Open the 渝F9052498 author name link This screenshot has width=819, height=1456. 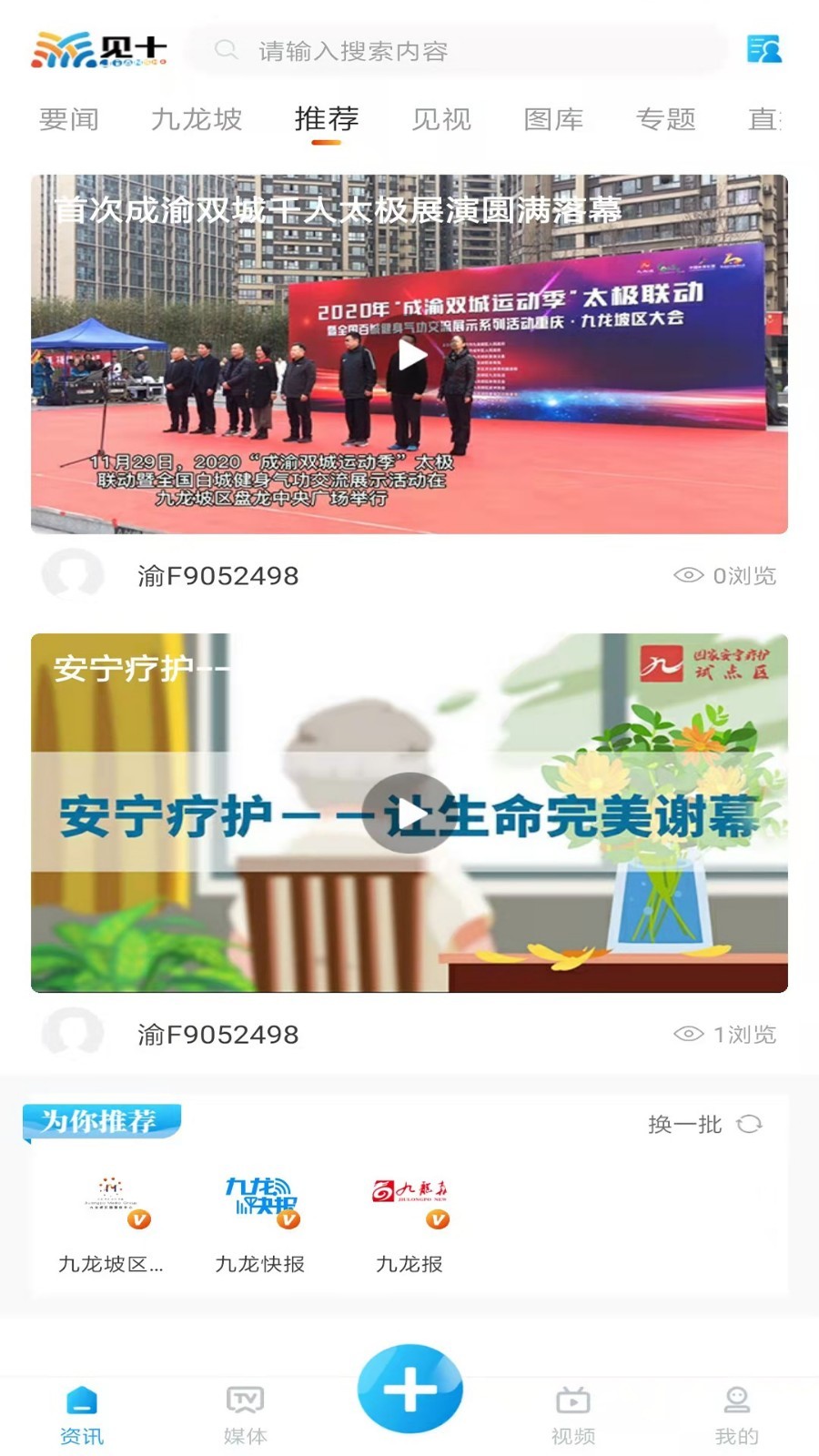click(x=218, y=575)
